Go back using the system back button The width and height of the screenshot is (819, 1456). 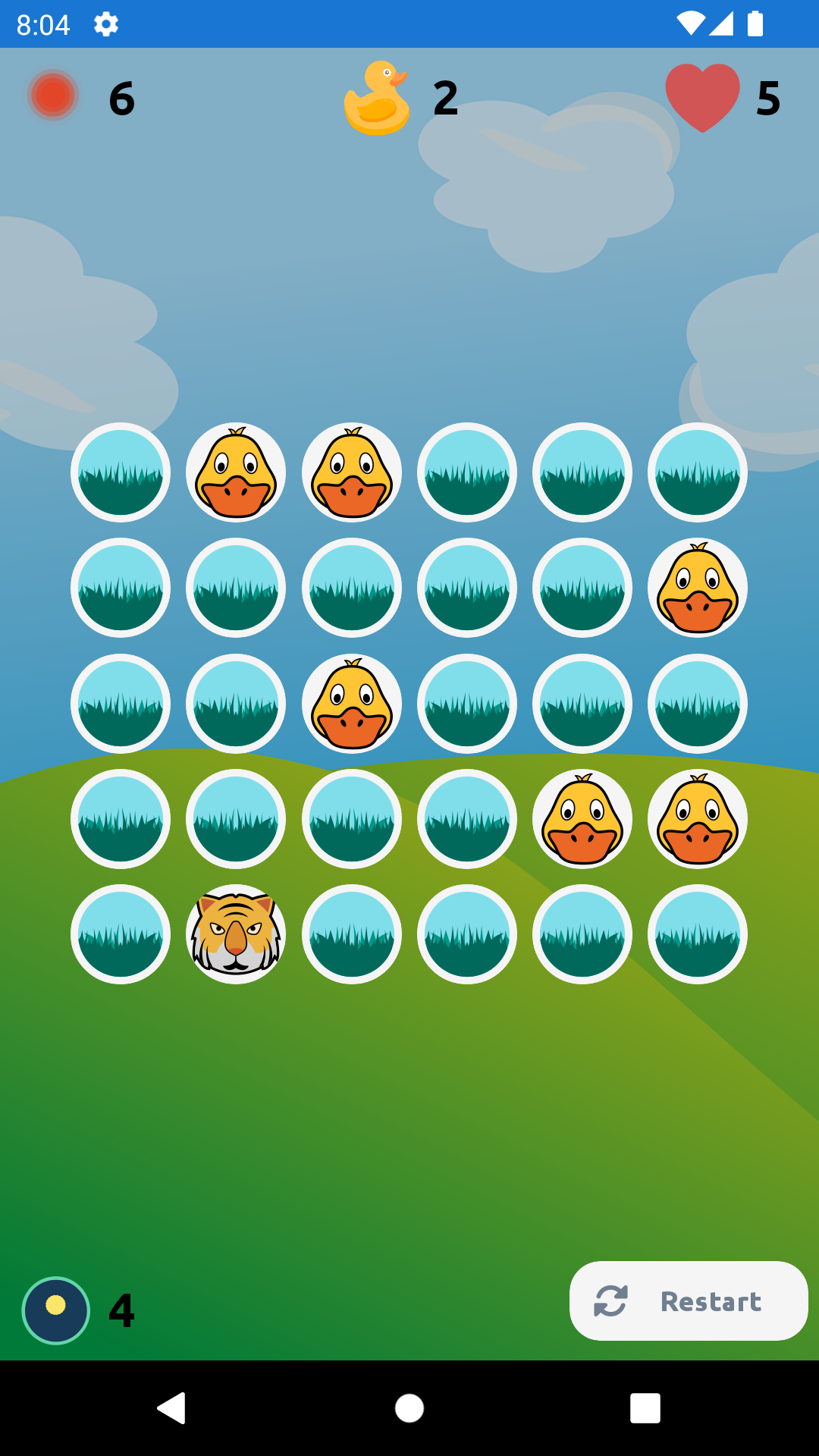172,1408
